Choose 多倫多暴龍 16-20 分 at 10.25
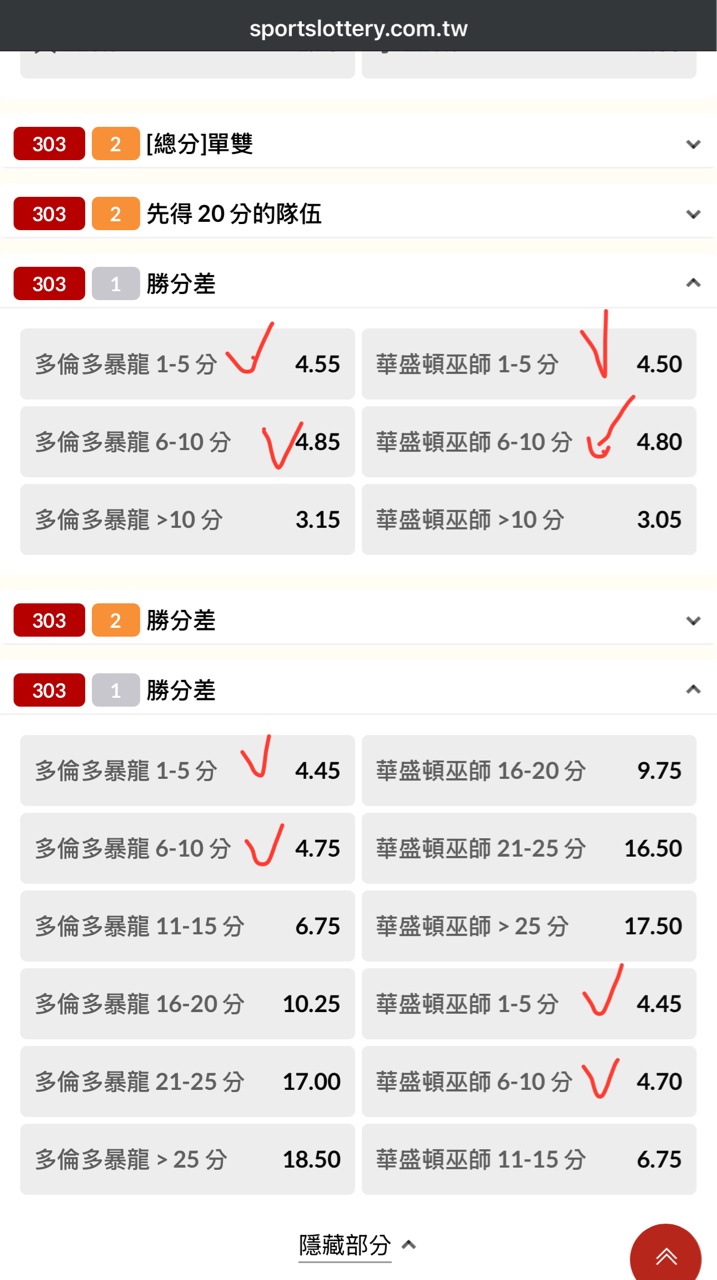Image resolution: width=717 pixels, height=1280 pixels. (x=187, y=1003)
